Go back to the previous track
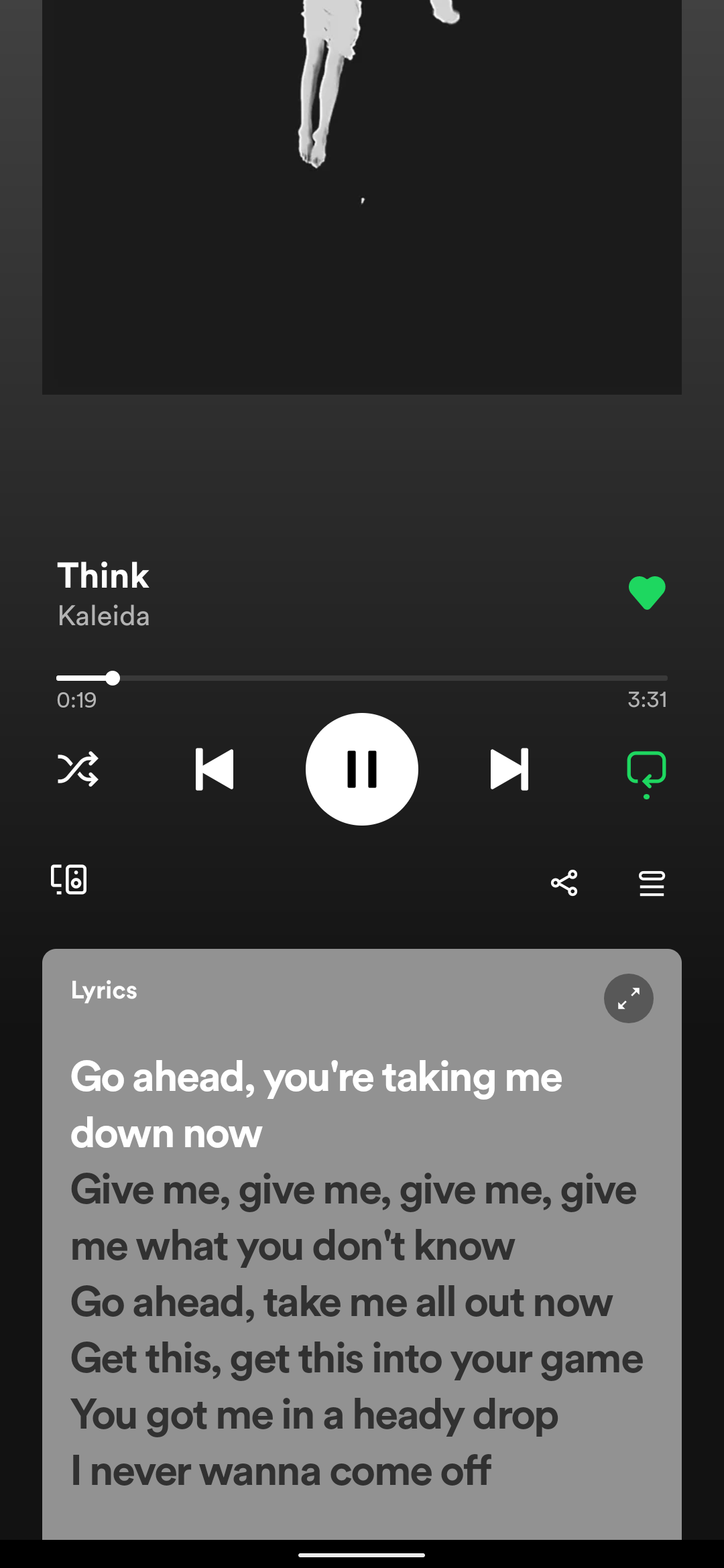 [x=215, y=769]
